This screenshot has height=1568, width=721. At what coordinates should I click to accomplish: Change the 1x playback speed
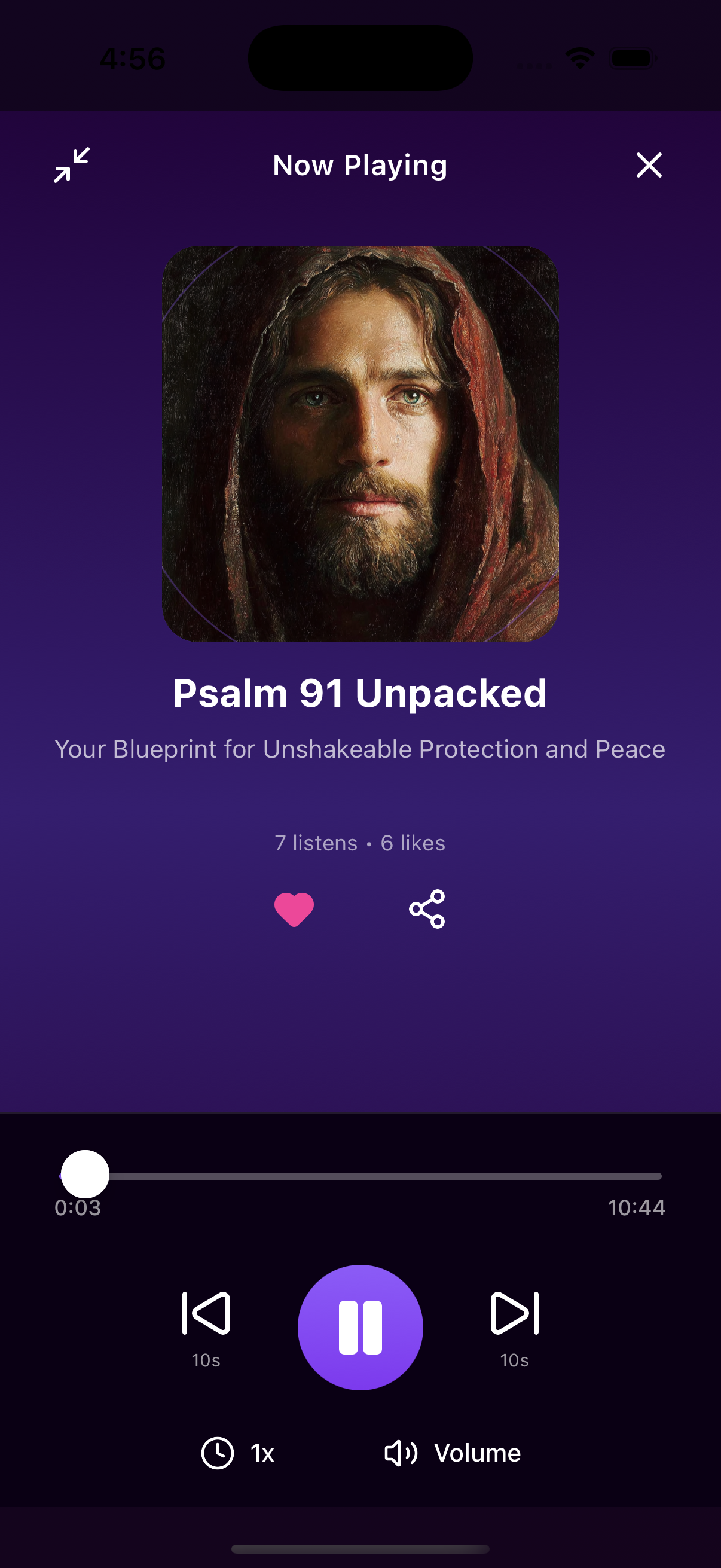point(239,1453)
